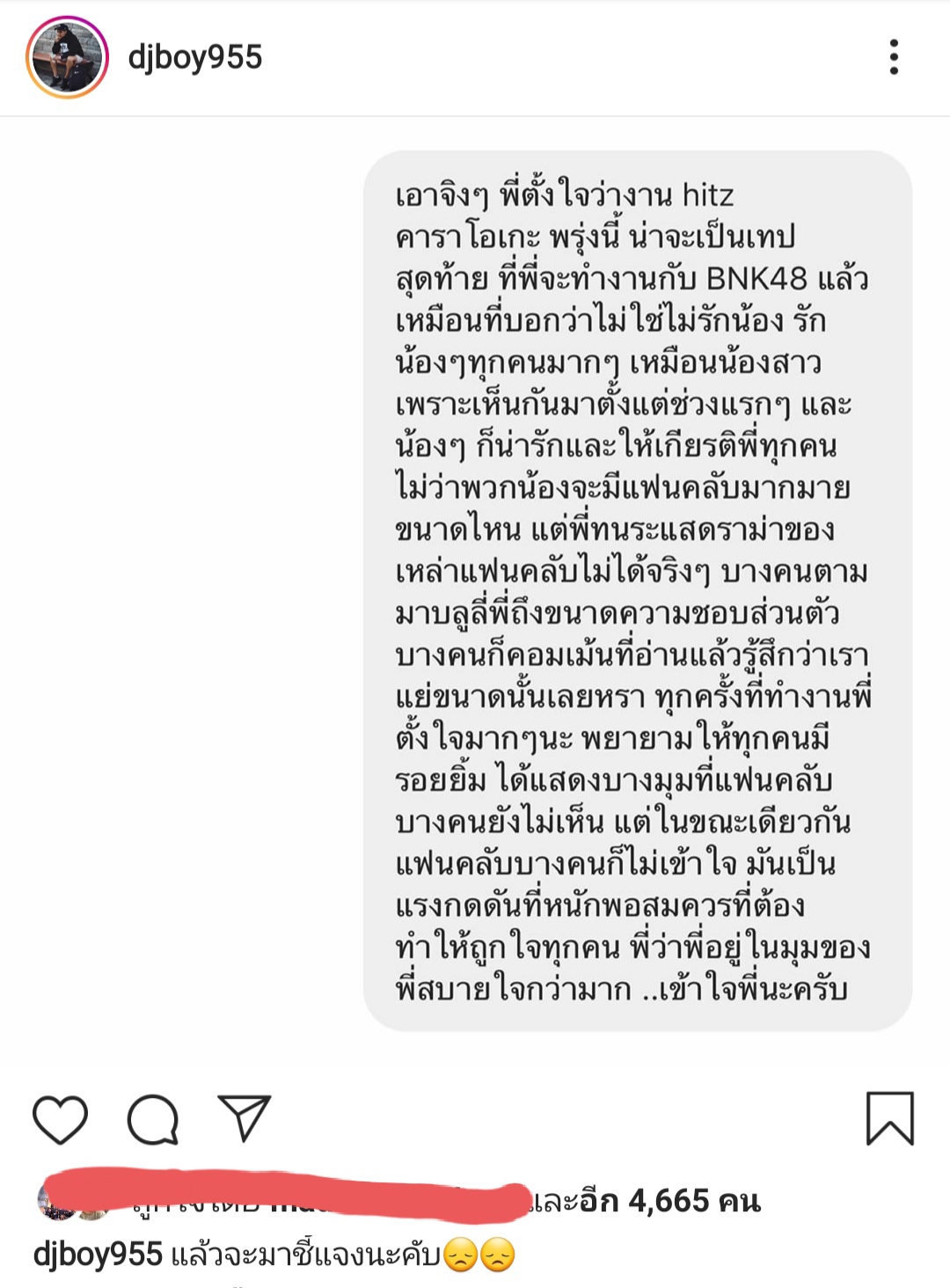Open comments with the speech bubble
Viewport: 950px width, 1288px height.
(x=153, y=1119)
